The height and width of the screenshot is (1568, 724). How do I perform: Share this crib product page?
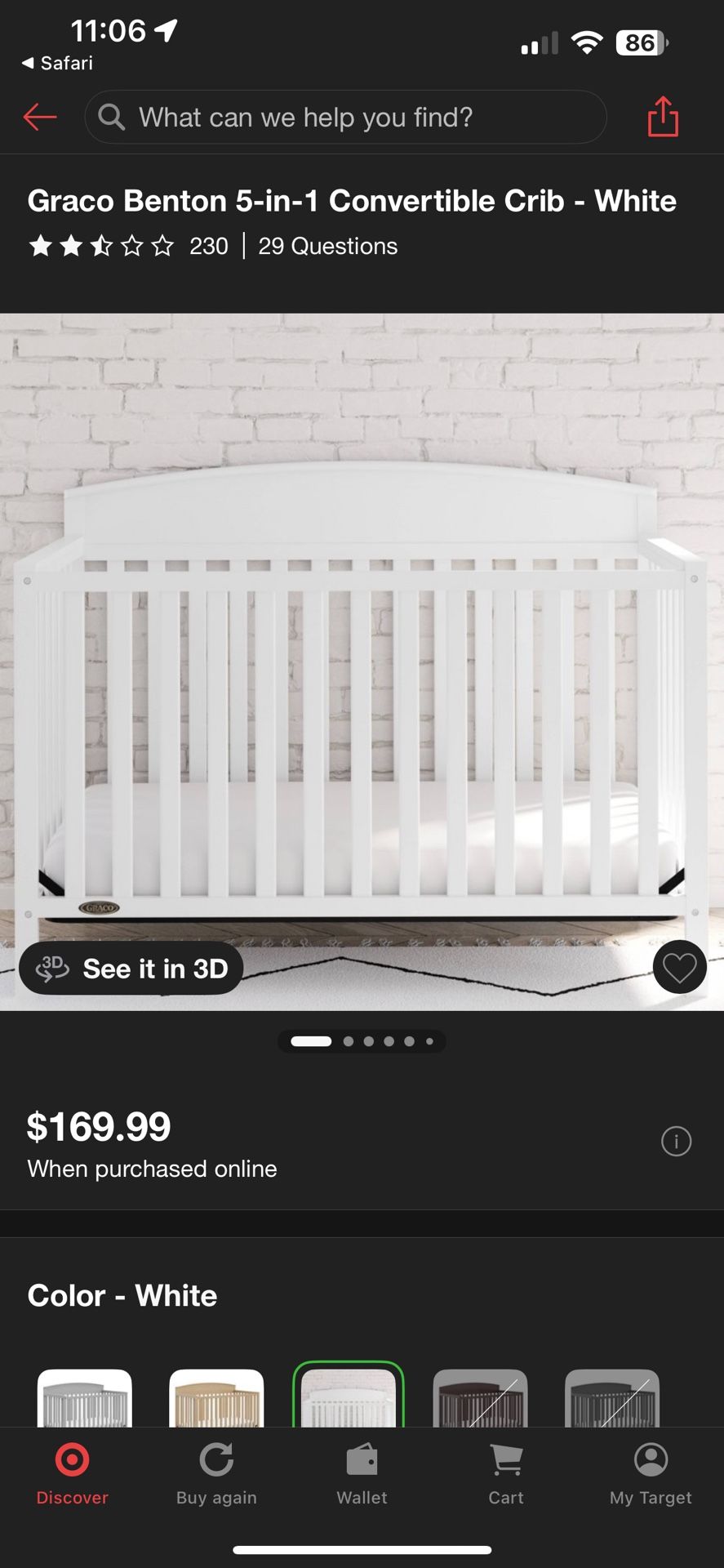663,117
